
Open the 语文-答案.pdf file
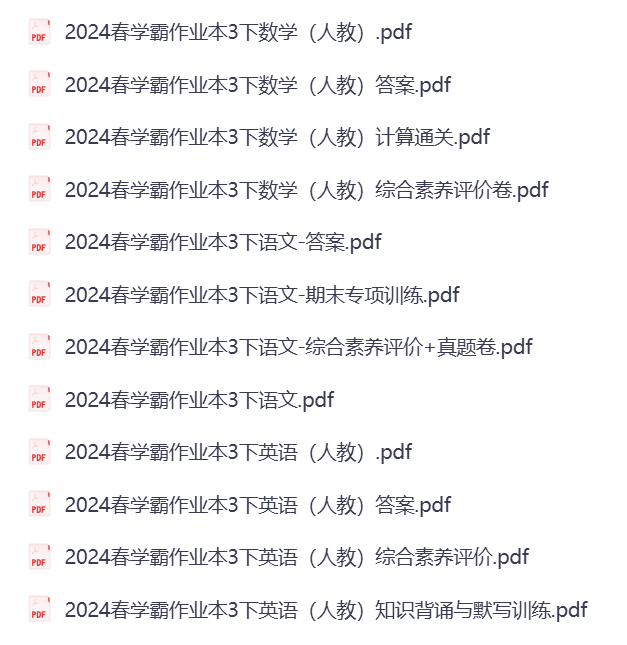(x=222, y=242)
